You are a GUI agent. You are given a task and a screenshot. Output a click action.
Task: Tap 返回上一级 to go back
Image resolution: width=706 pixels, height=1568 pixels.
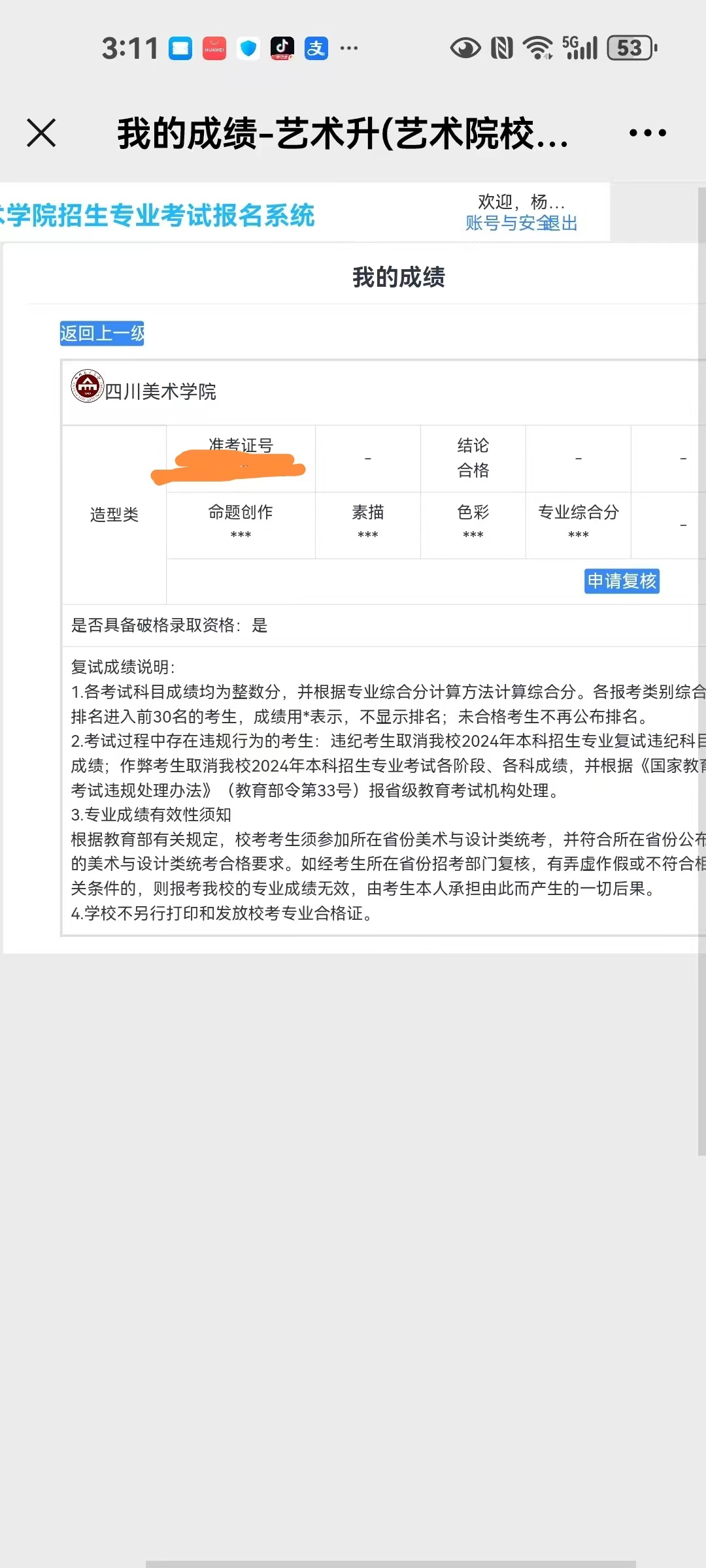point(102,333)
